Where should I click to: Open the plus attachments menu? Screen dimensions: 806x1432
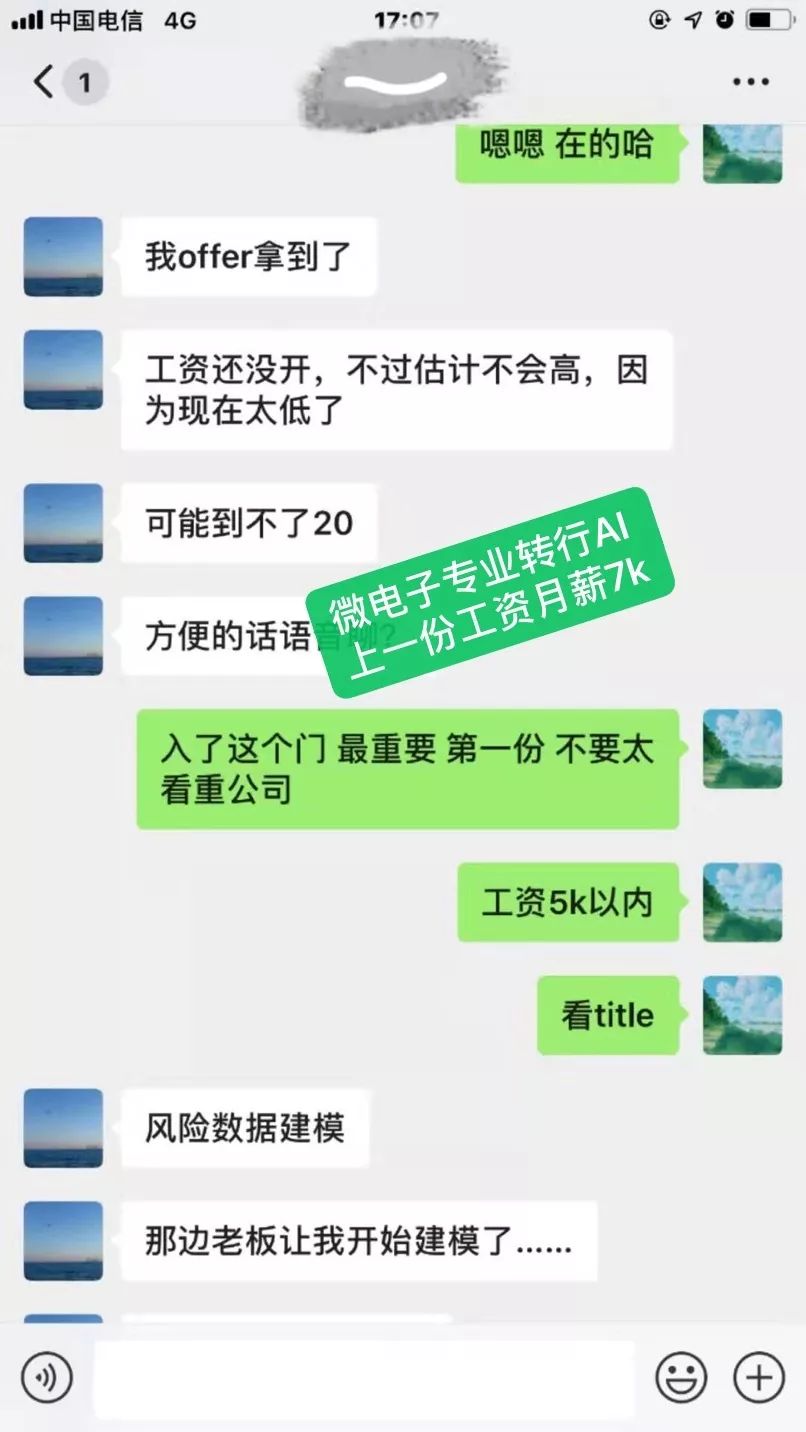click(759, 1378)
